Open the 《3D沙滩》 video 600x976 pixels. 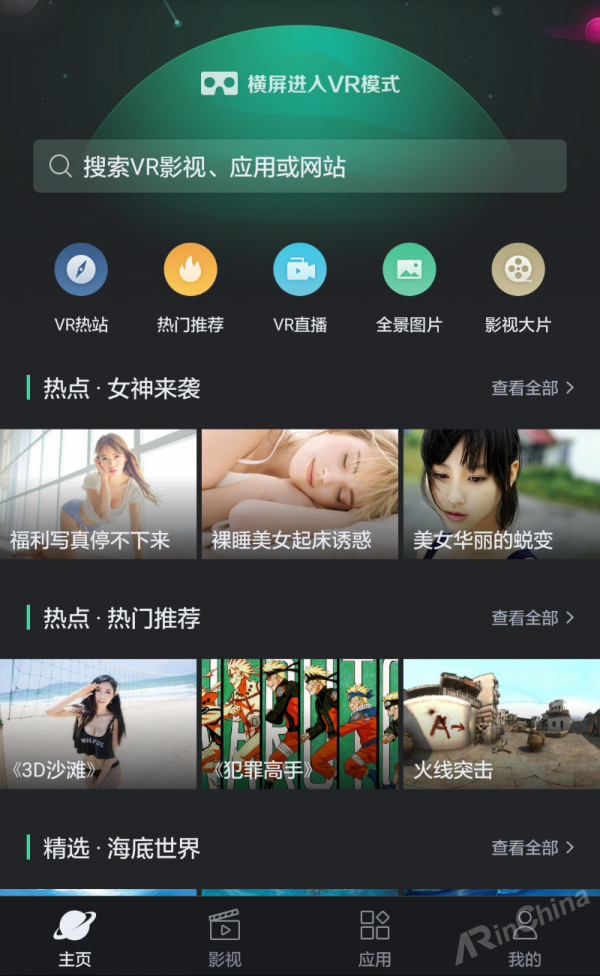[x=98, y=723]
